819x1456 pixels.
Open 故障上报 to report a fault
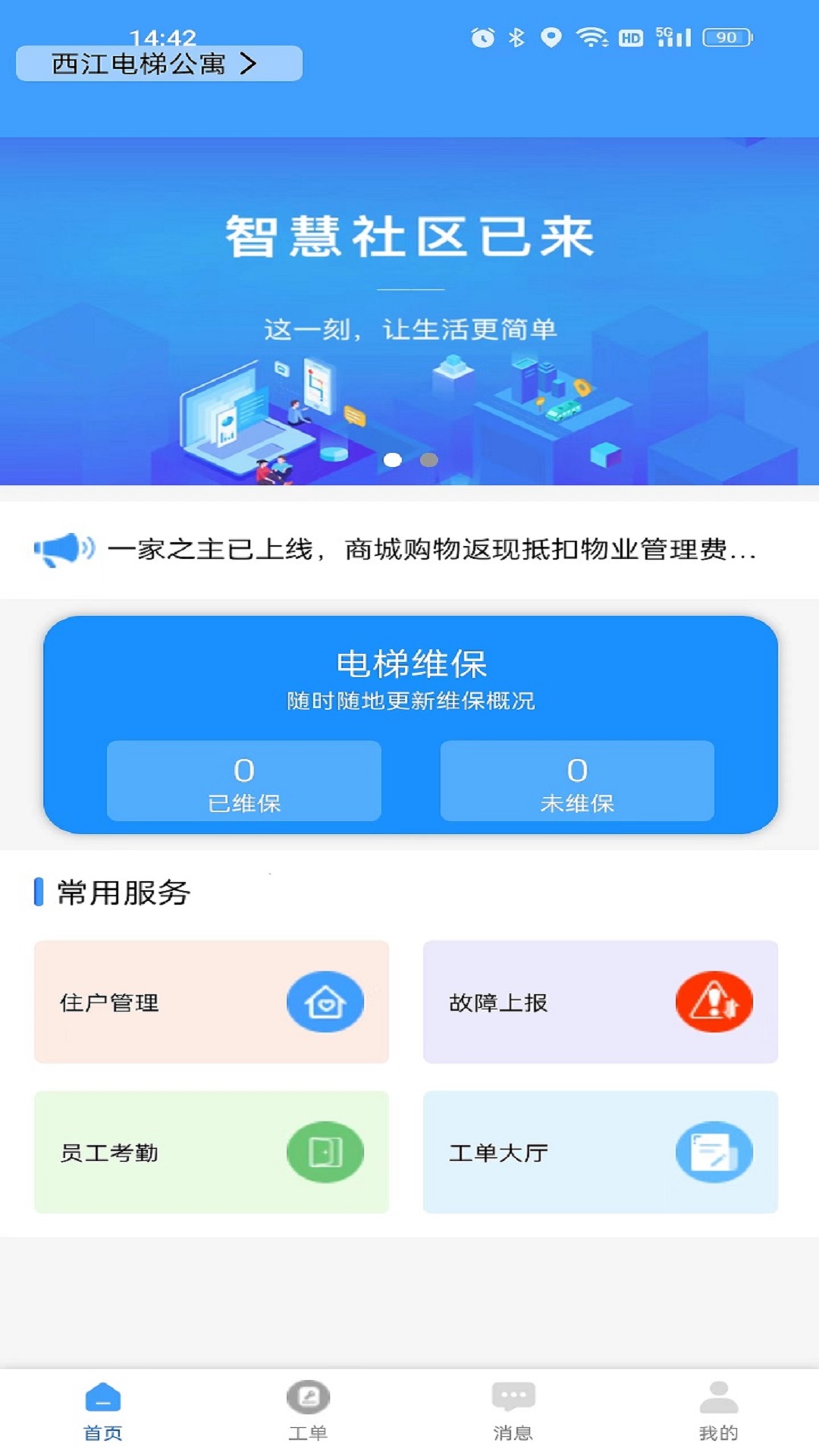(600, 1002)
